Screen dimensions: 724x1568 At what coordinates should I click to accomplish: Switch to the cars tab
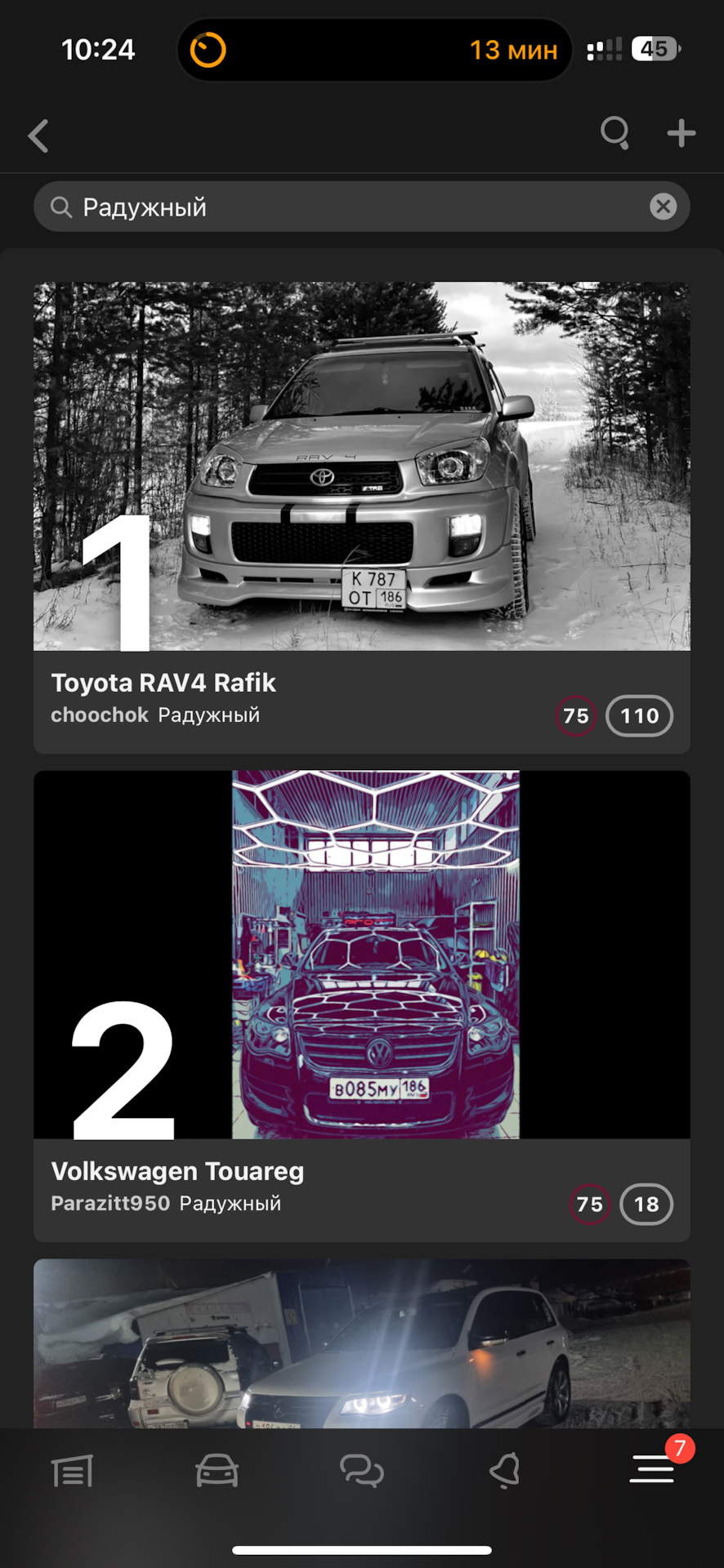click(217, 1471)
